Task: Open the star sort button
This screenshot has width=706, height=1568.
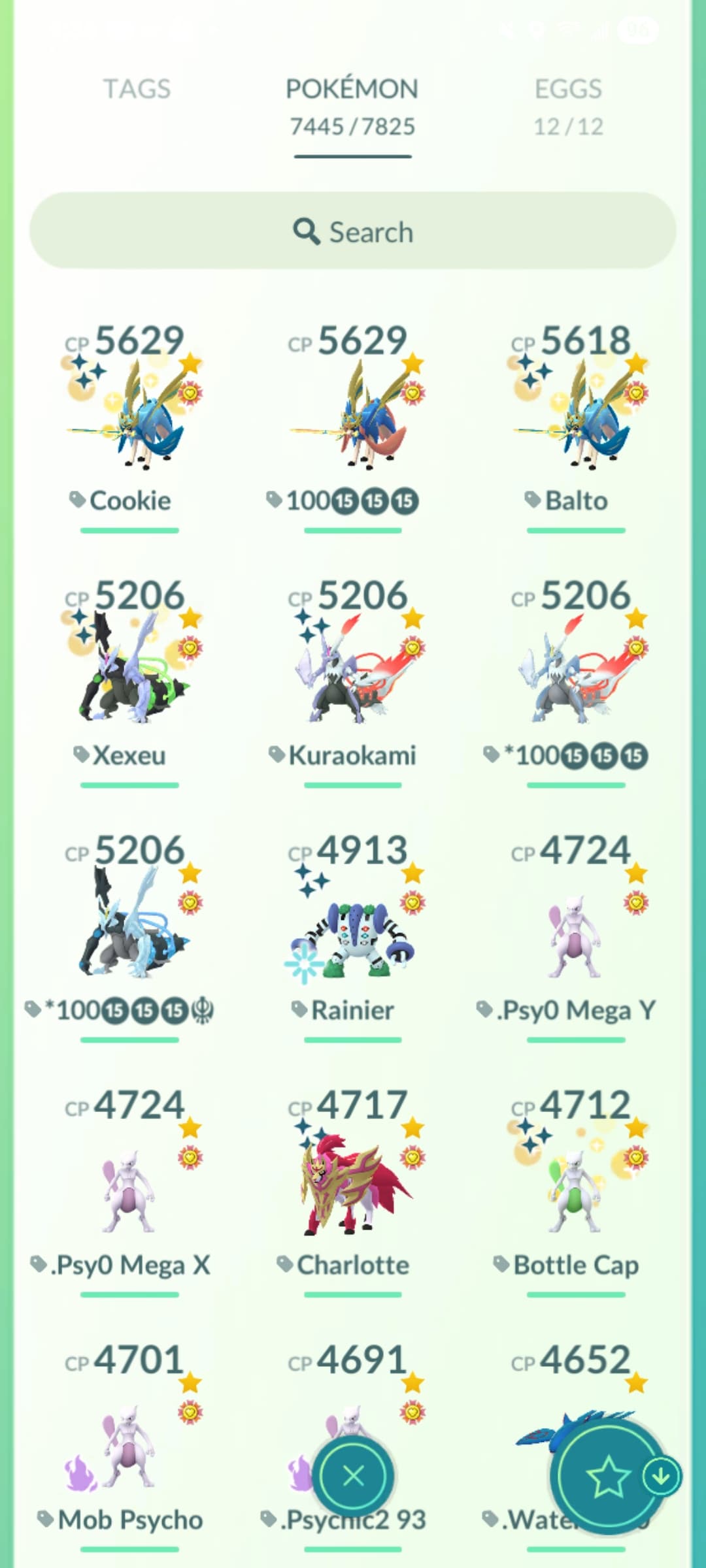Action: coord(608,1476)
